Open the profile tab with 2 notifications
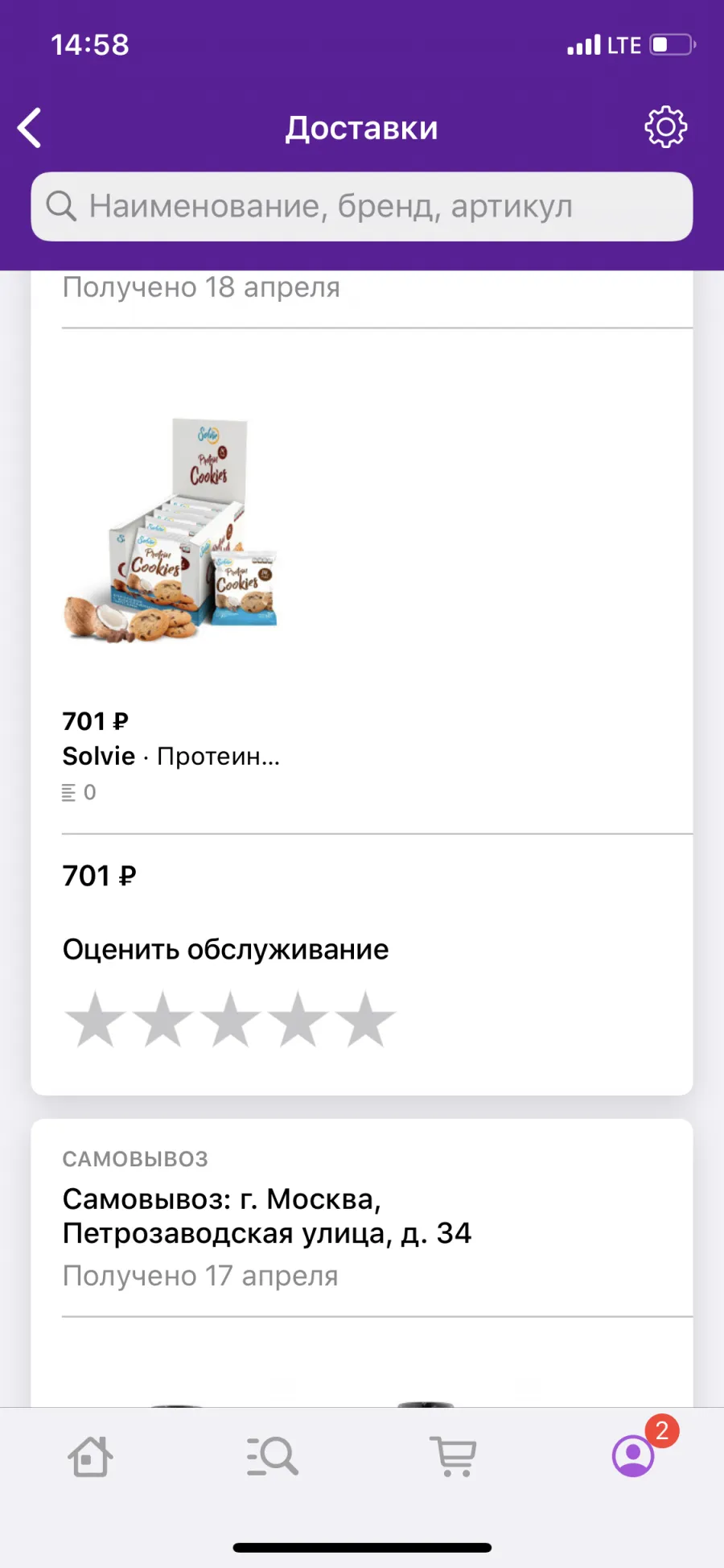 634,1455
